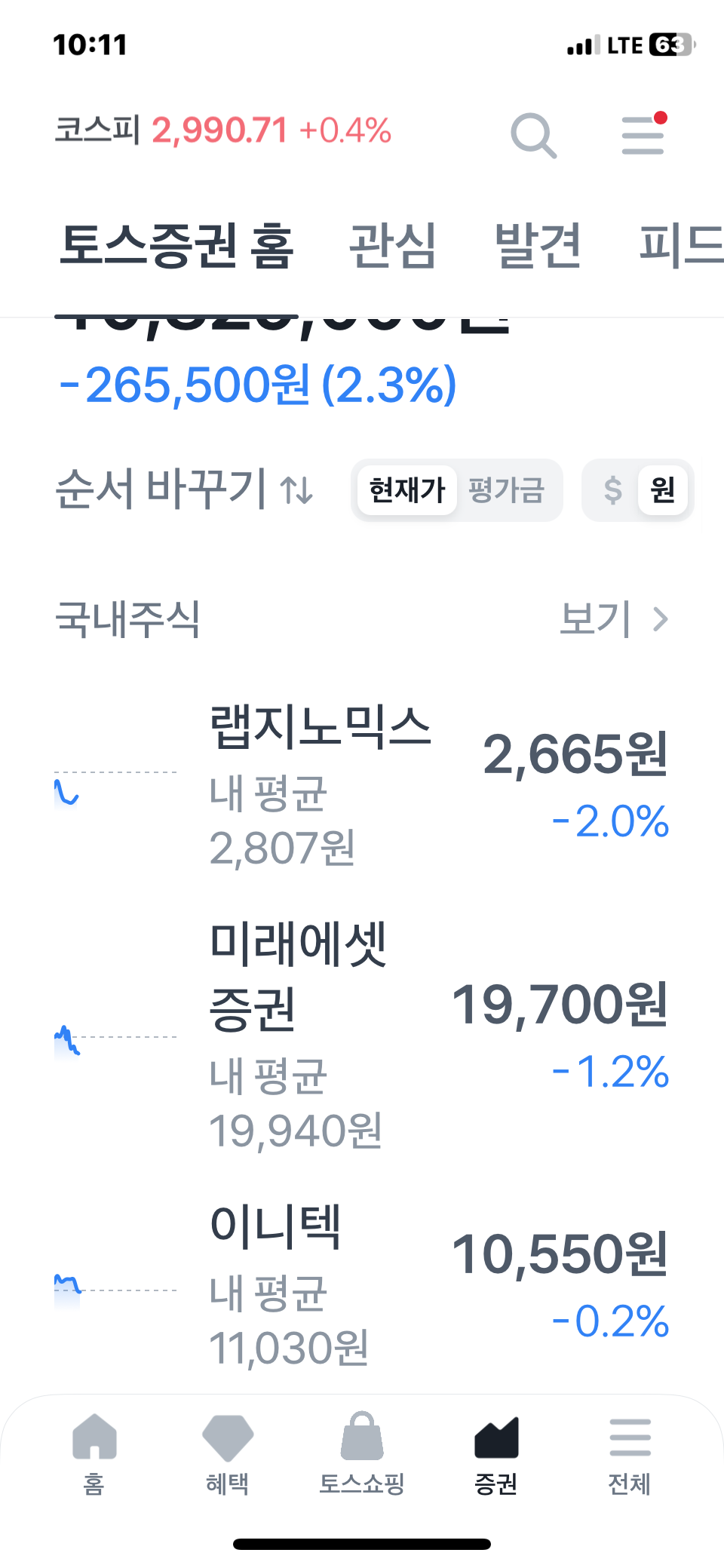Open the 랩지노믹스 stock row
724x1568 pixels.
tap(362, 786)
